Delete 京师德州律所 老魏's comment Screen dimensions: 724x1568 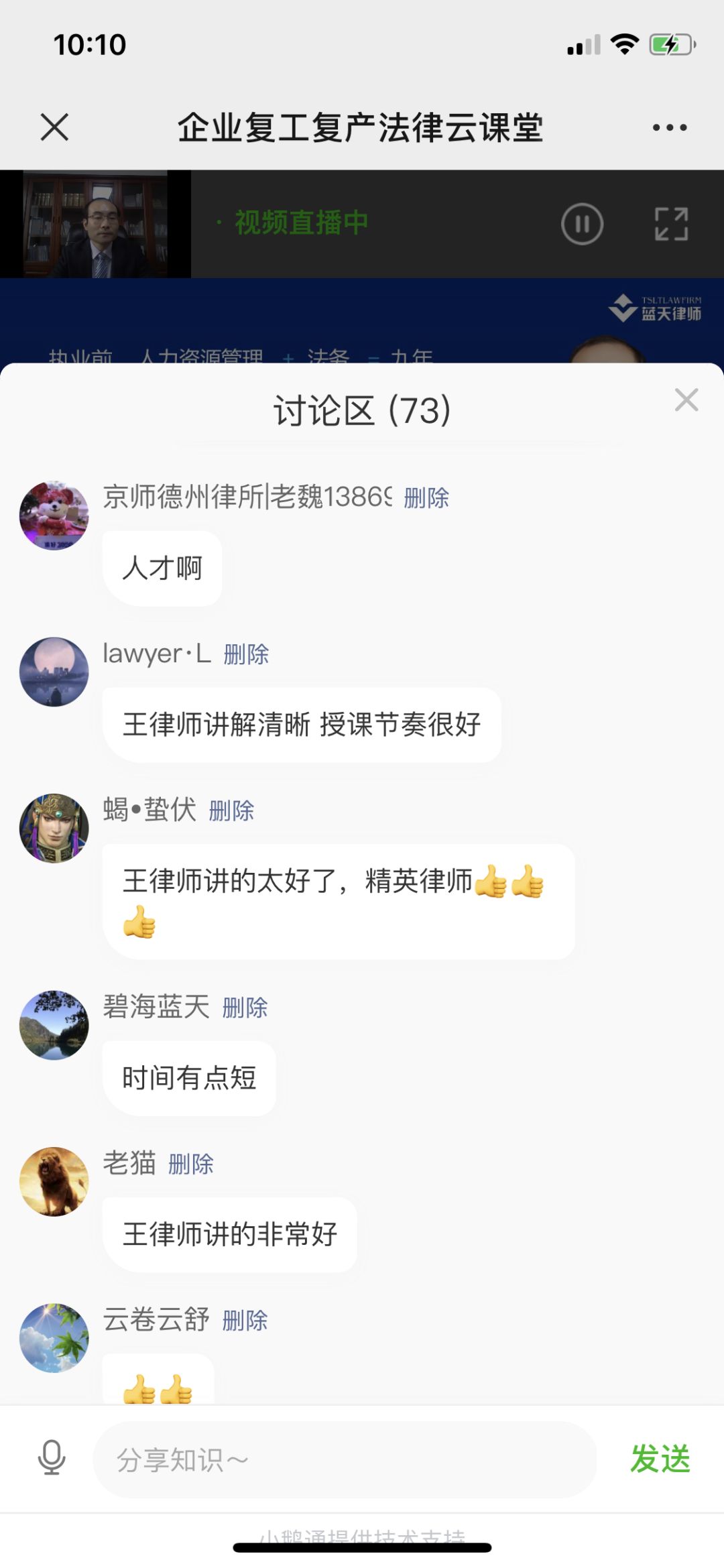[x=426, y=498]
